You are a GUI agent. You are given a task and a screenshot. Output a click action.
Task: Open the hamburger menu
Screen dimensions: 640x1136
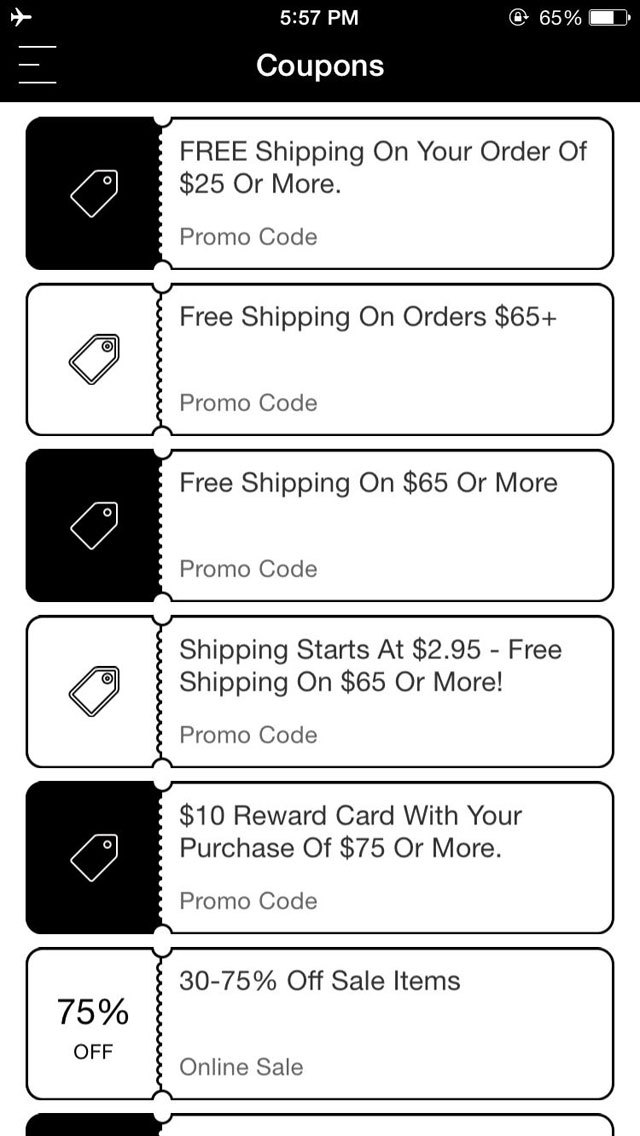37,65
